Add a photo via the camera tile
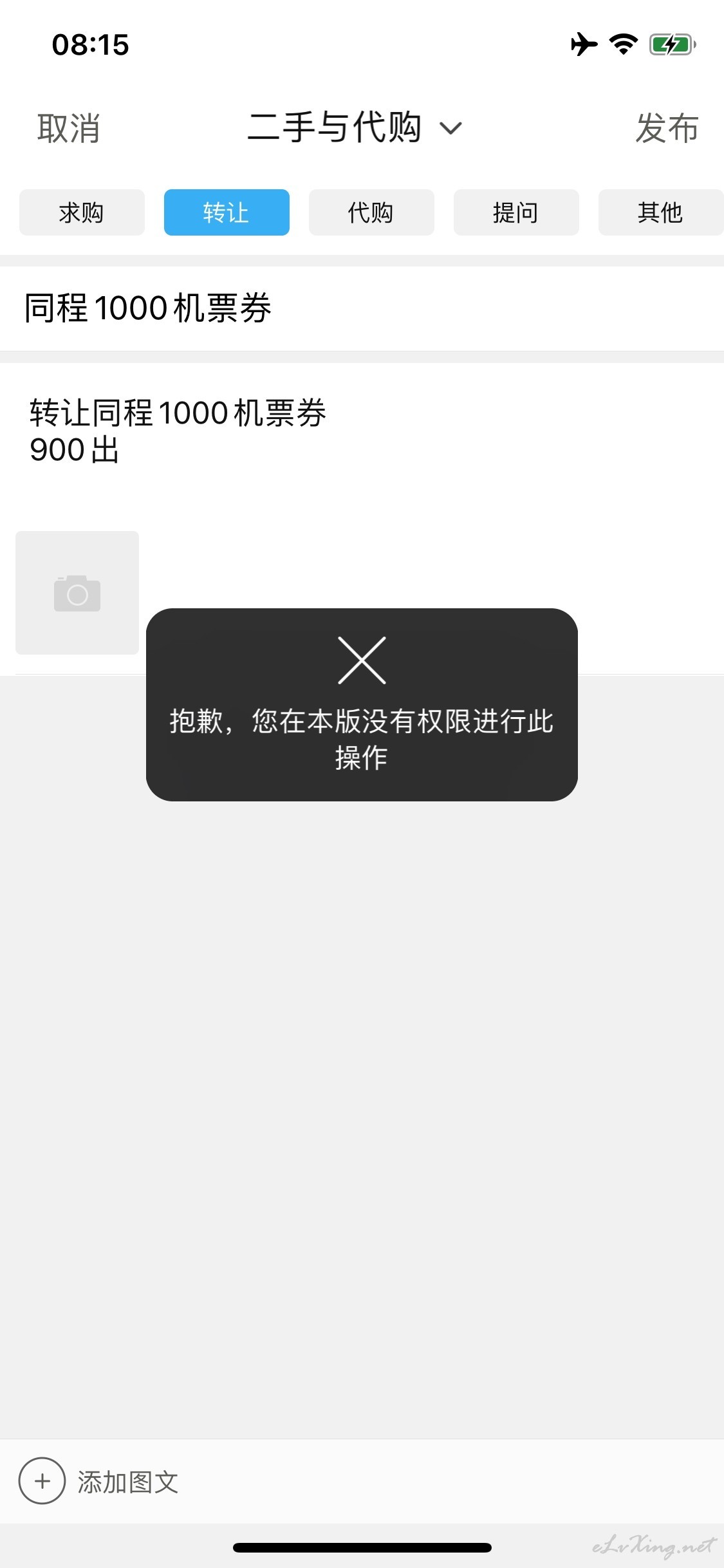 pyautogui.click(x=77, y=593)
